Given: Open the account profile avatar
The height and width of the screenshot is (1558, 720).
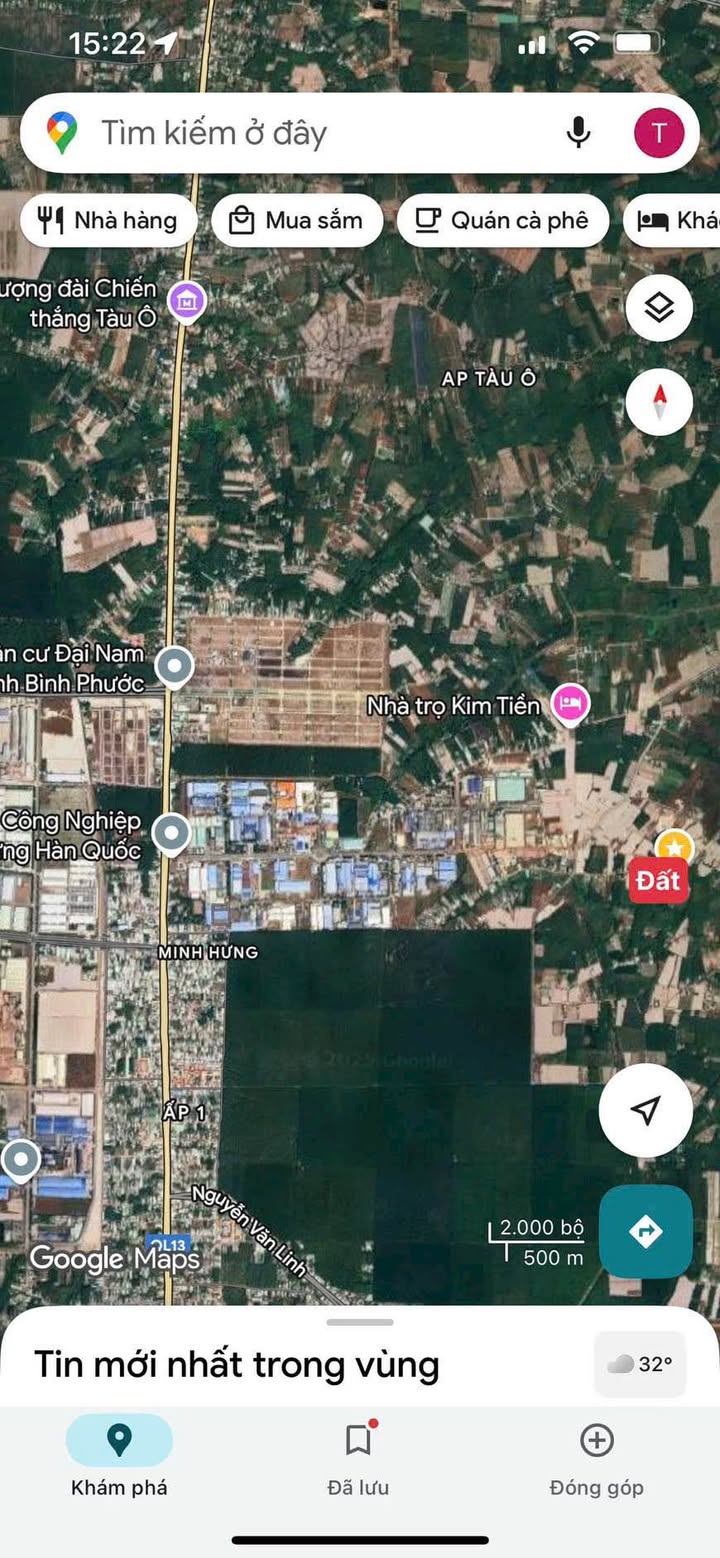Looking at the screenshot, I should click(659, 133).
